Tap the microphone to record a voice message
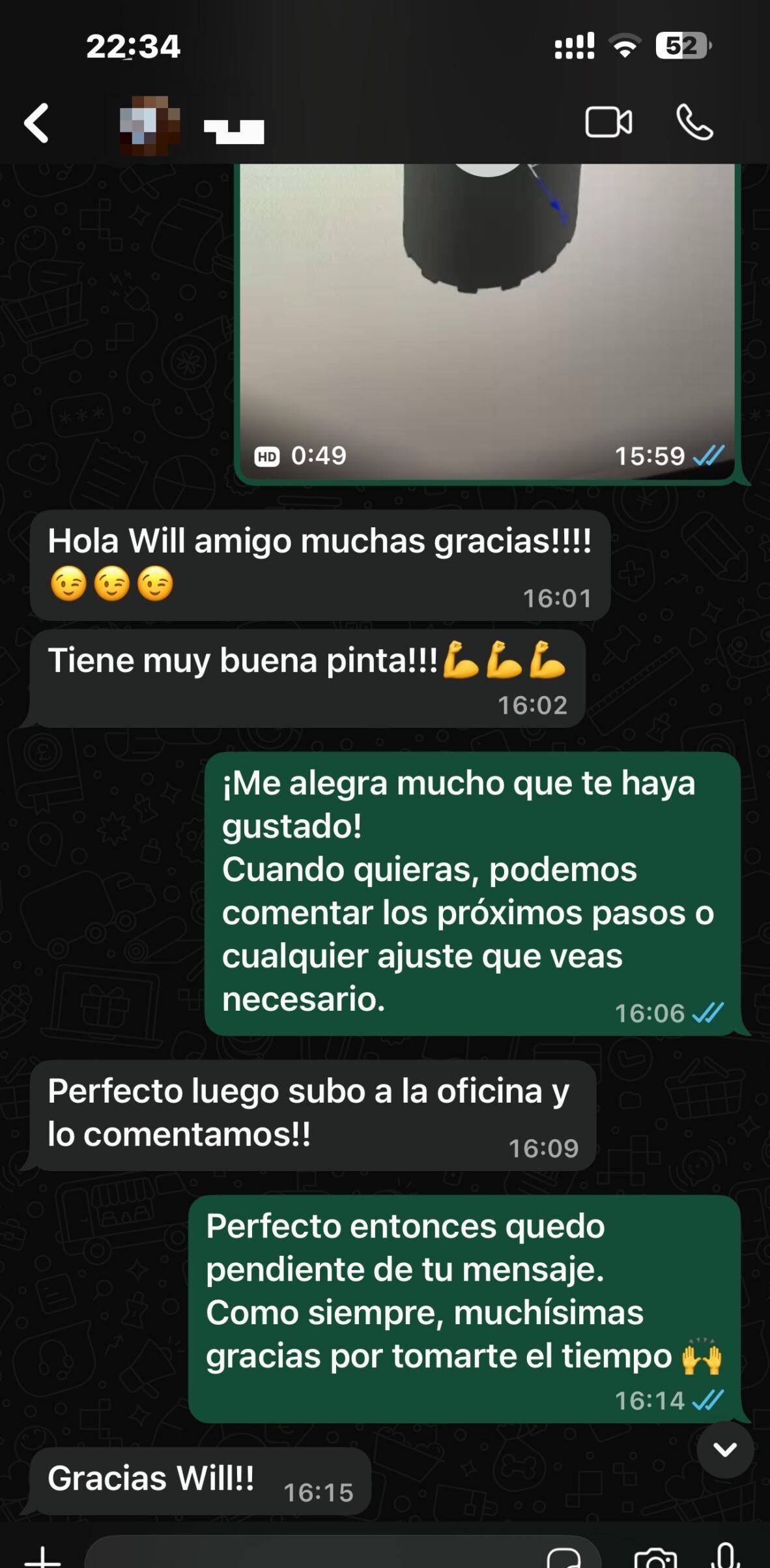The height and width of the screenshot is (1568, 770). (726, 1556)
